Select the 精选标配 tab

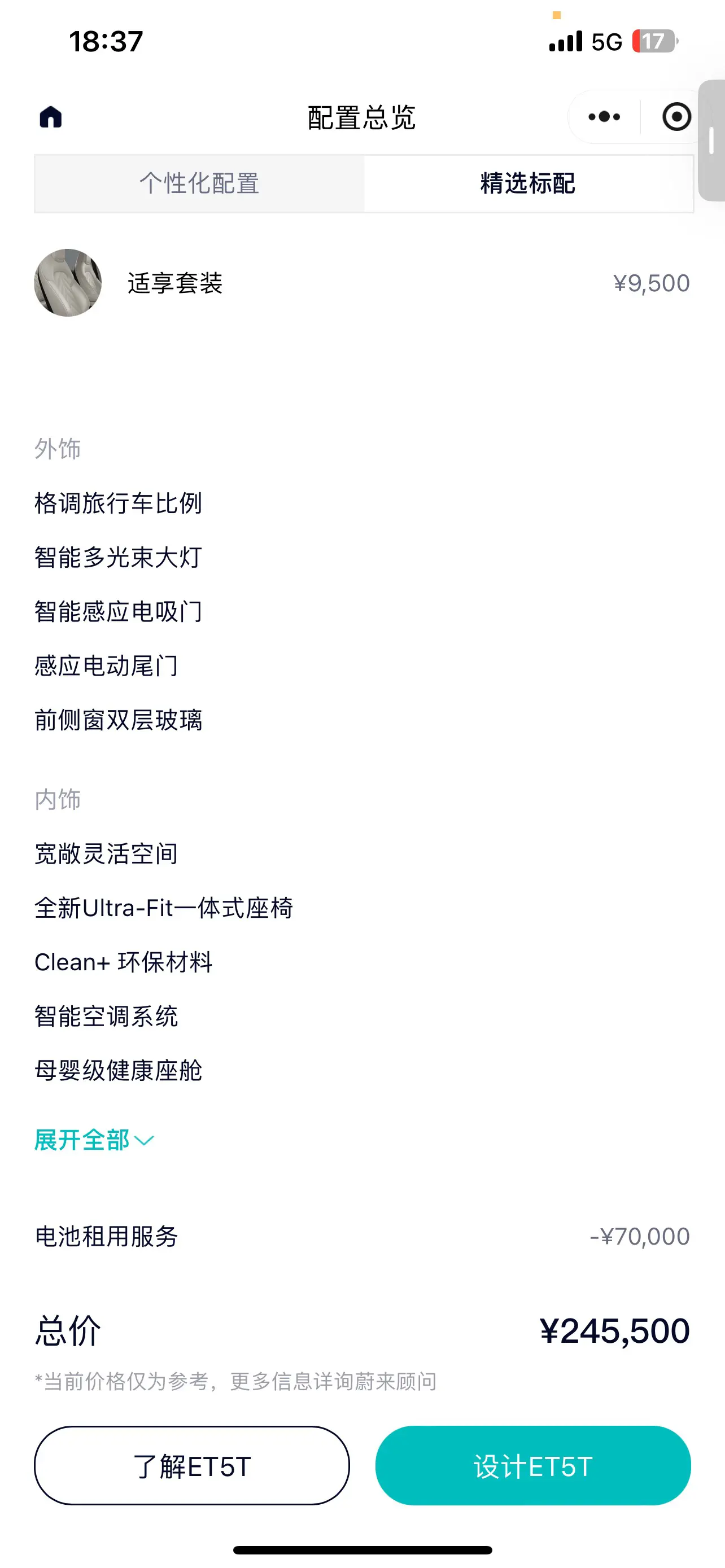528,183
